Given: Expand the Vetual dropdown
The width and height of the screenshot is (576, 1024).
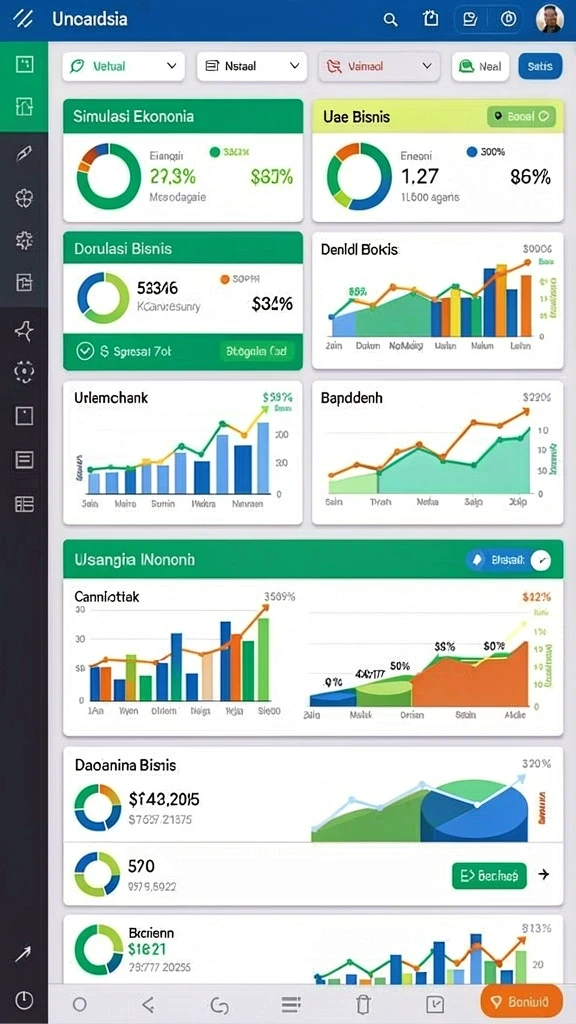Looking at the screenshot, I should click(123, 66).
